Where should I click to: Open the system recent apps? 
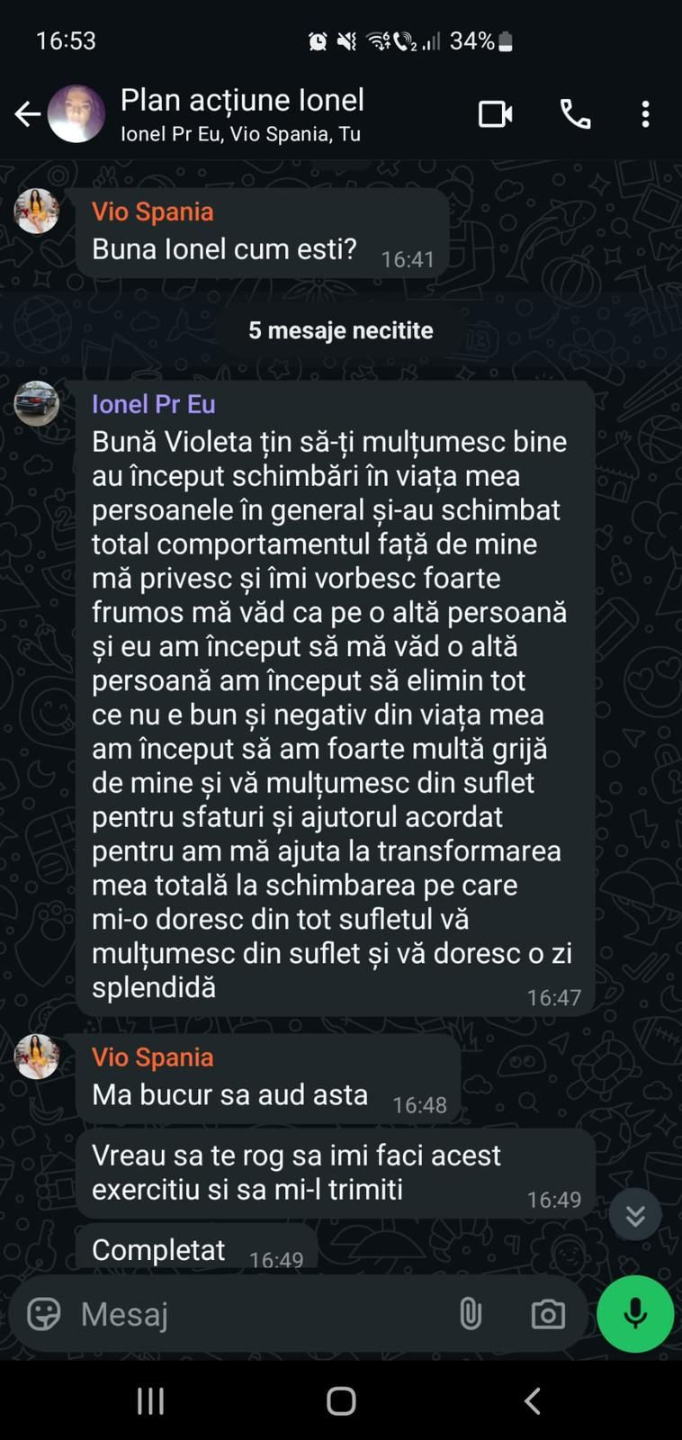(150, 1402)
